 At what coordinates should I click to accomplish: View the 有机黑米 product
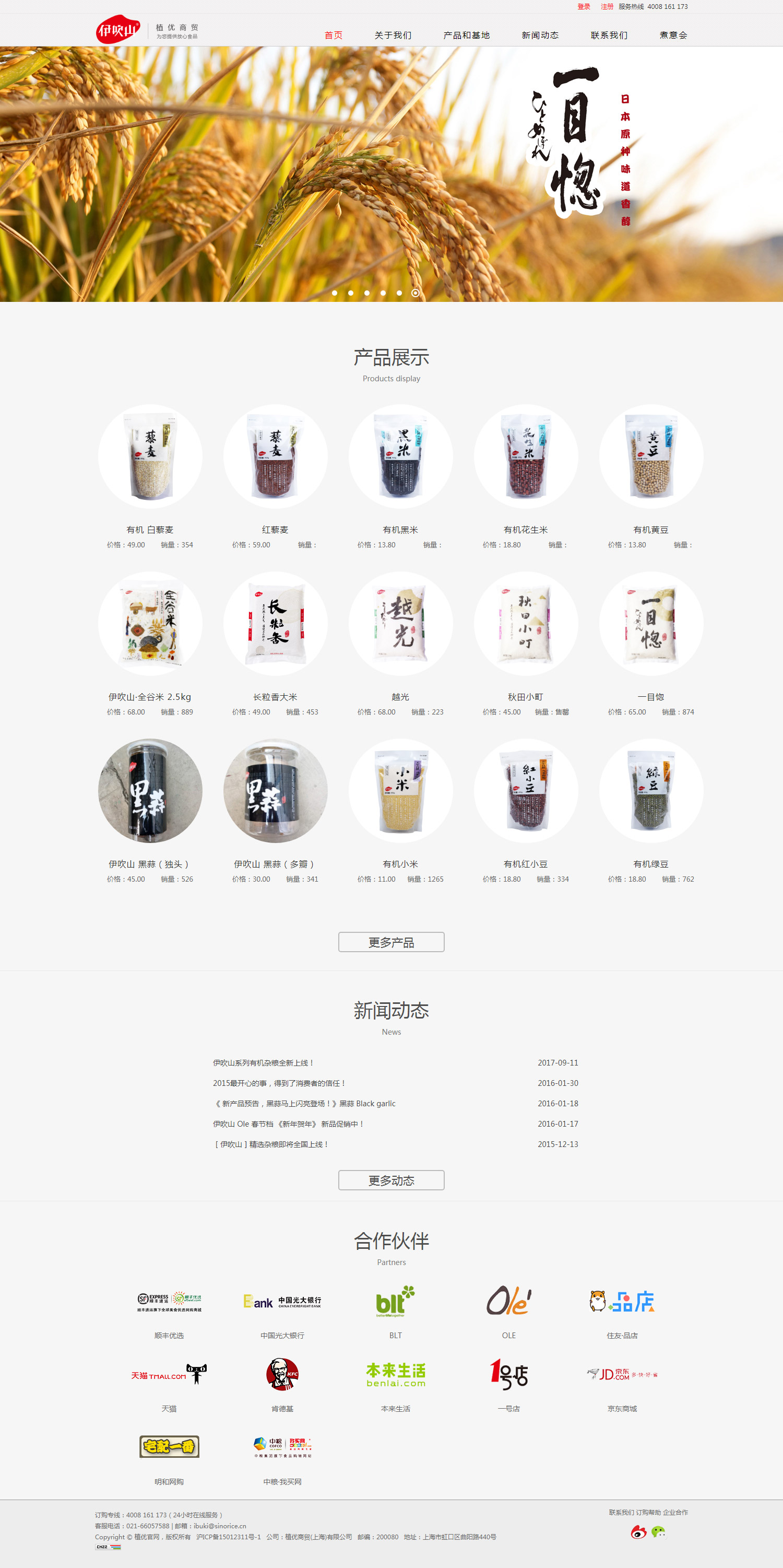[x=400, y=457]
